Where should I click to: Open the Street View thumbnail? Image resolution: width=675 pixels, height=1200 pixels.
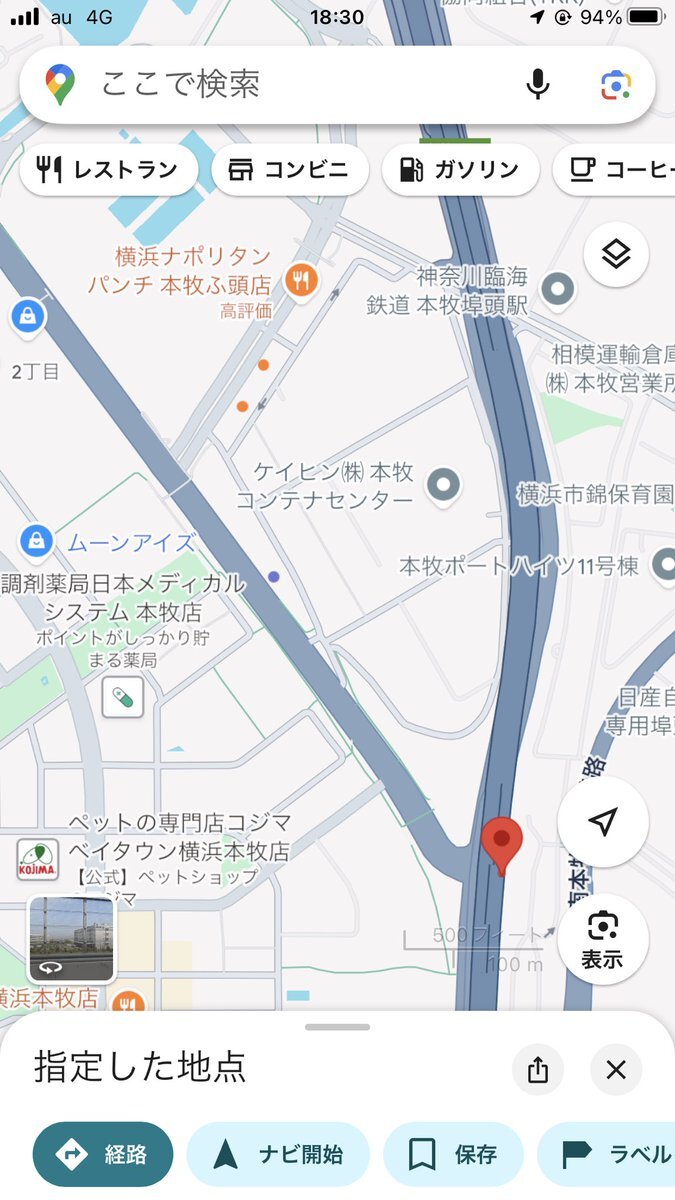[72, 939]
